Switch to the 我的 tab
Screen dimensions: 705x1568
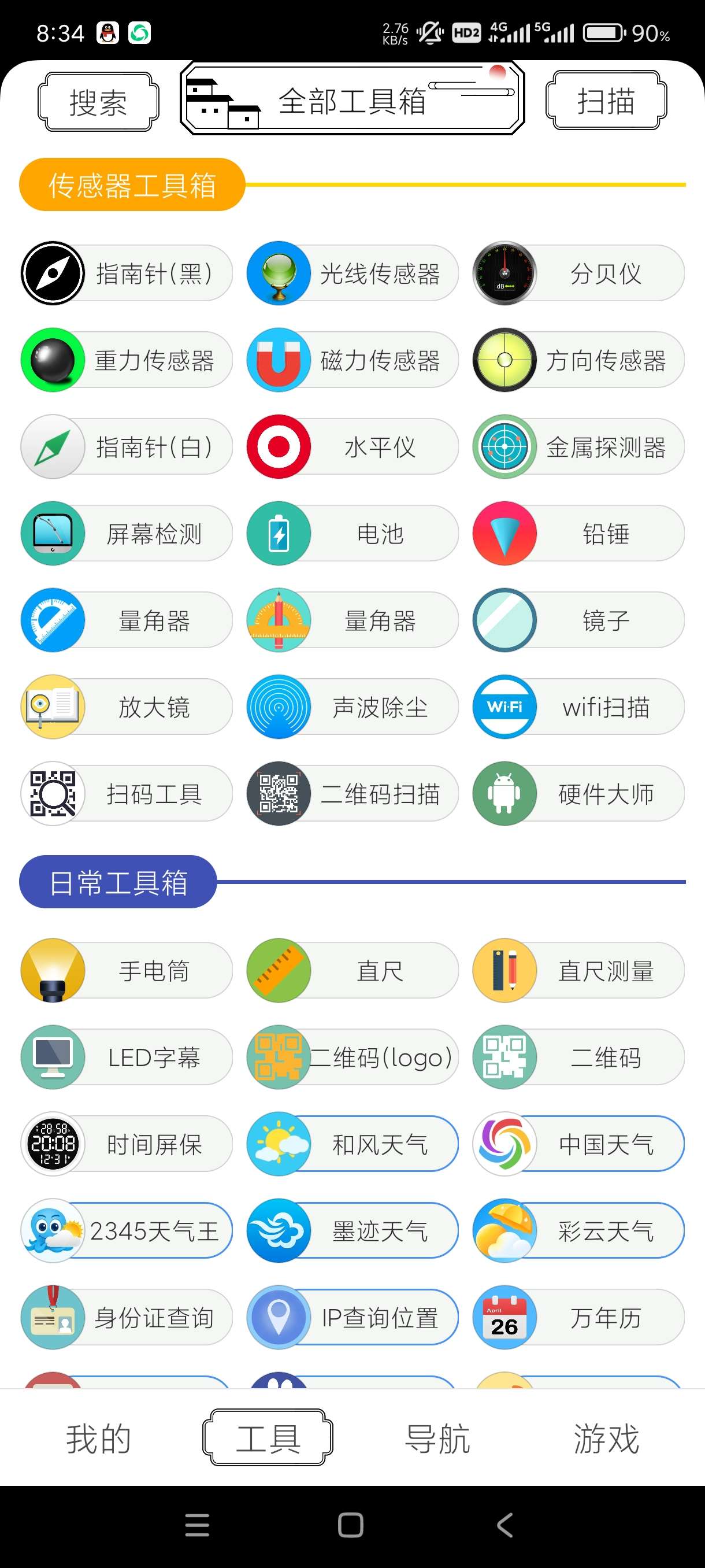99,1438
